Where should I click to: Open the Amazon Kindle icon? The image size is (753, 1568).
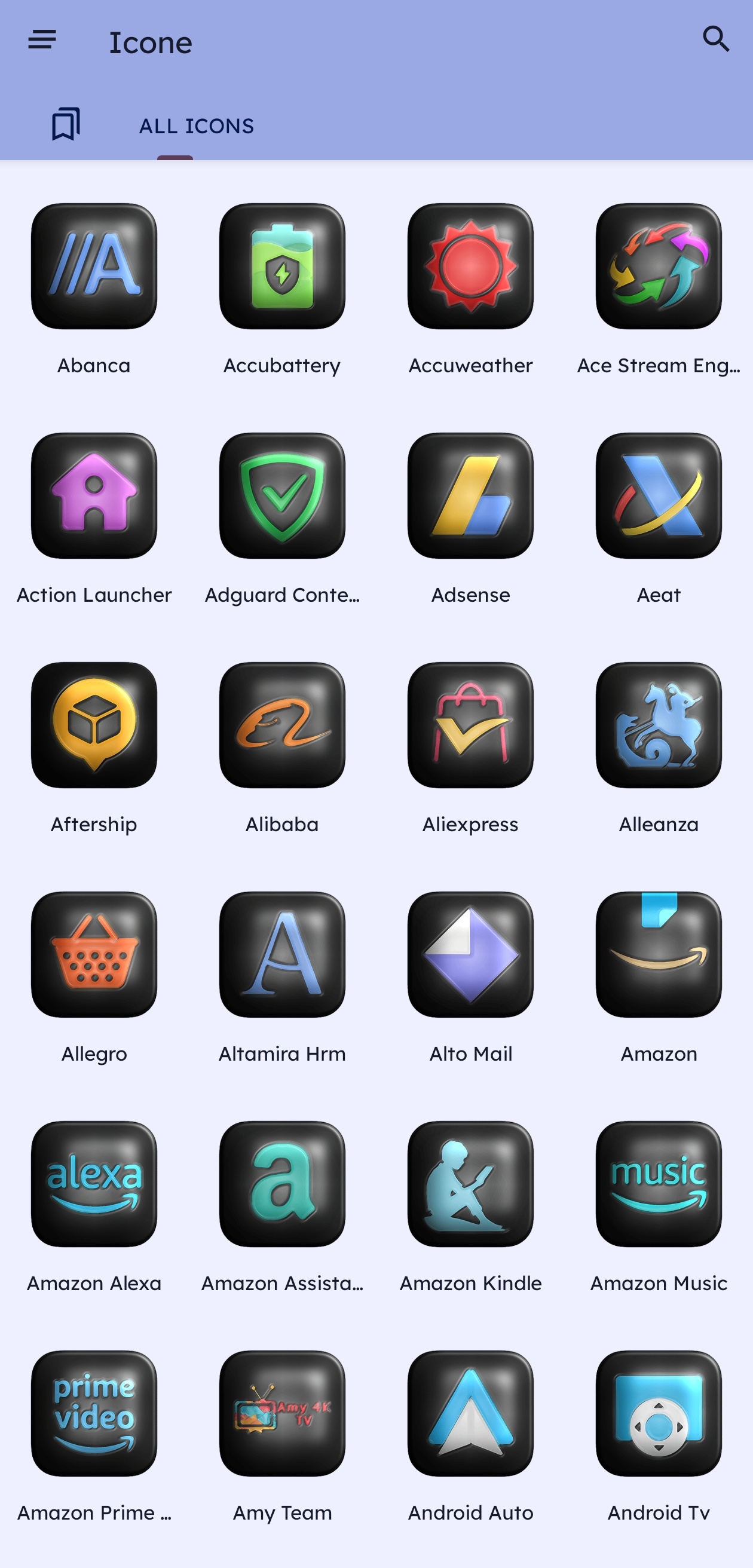tap(470, 1184)
